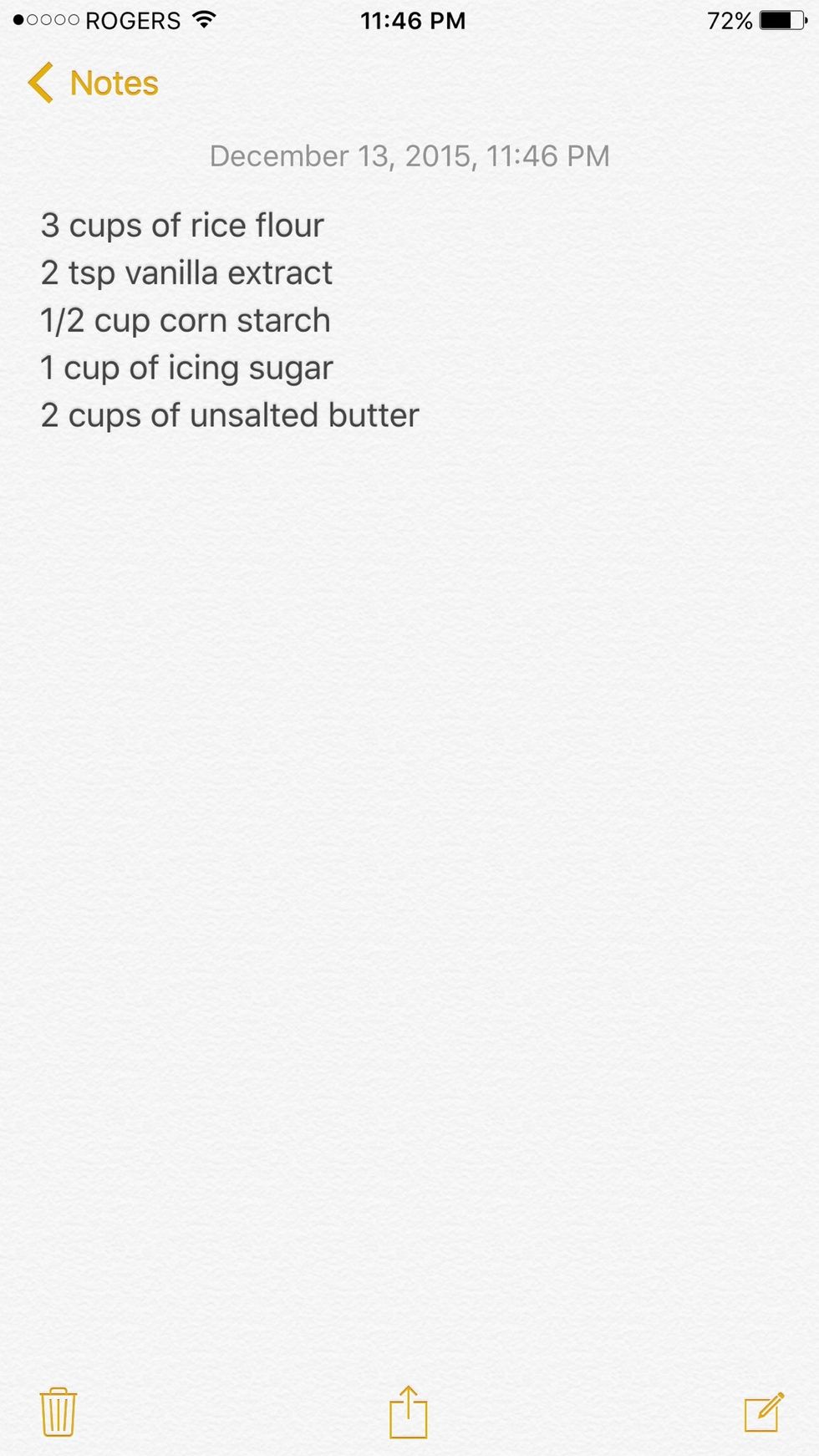Share this note
This screenshot has height=1456, width=819.
[x=409, y=1412]
